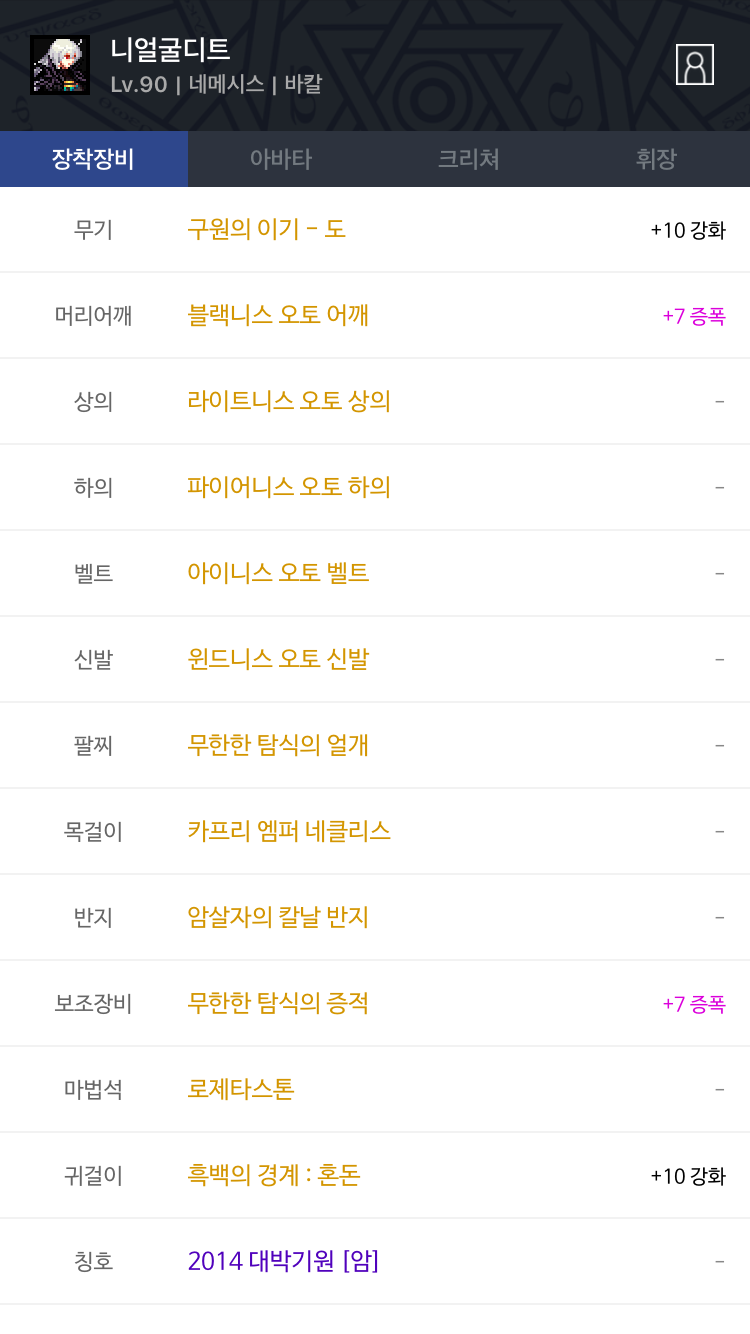Open 무한한 탐식의 증적 sub-equipment
The height and width of the screenshot is (1334, 750).
pyautogui.click(x=375, y=1003)
